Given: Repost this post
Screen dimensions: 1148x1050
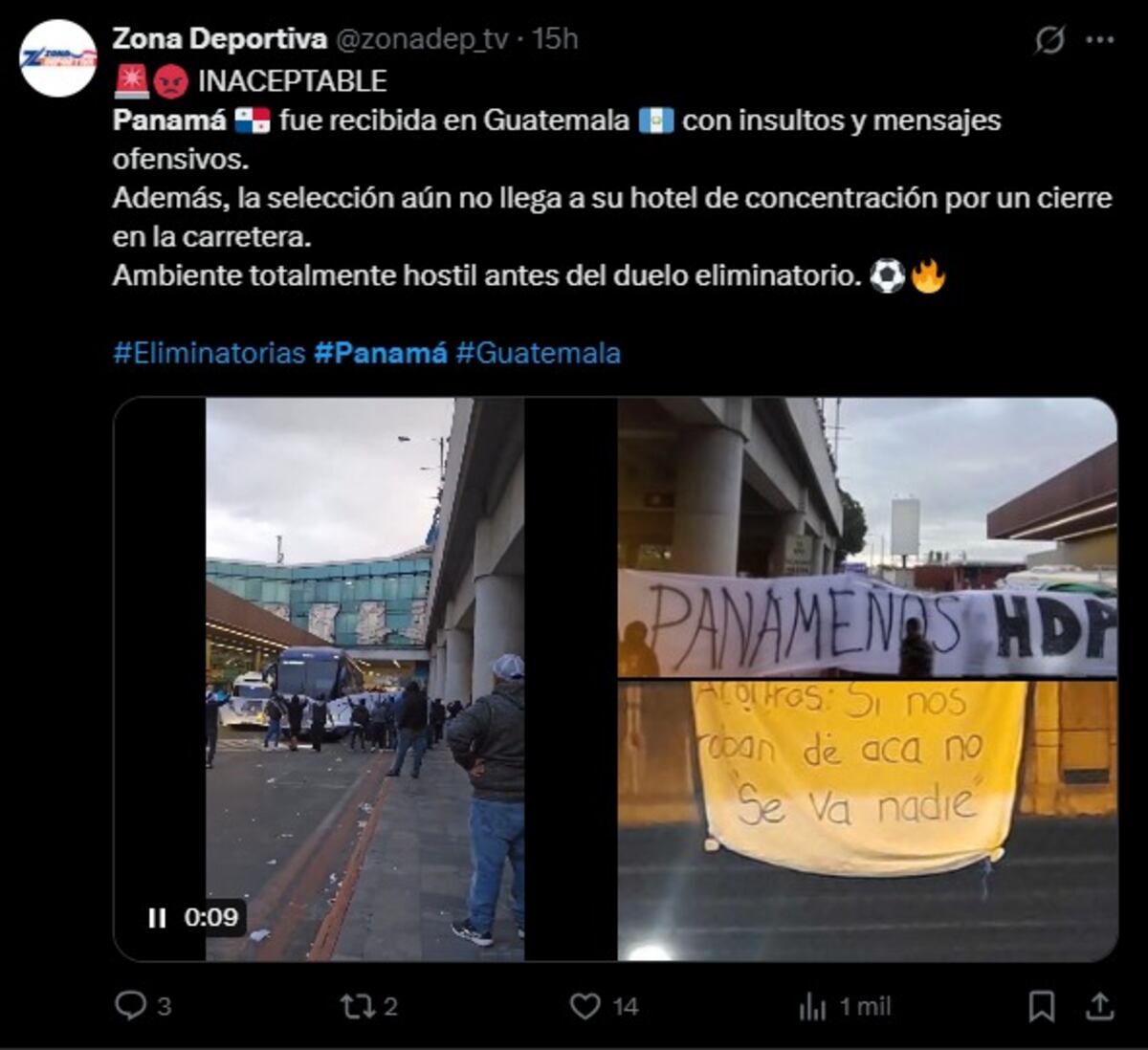Looking at the screenshot, I should pyautogui.click(x=356, y=1005).
